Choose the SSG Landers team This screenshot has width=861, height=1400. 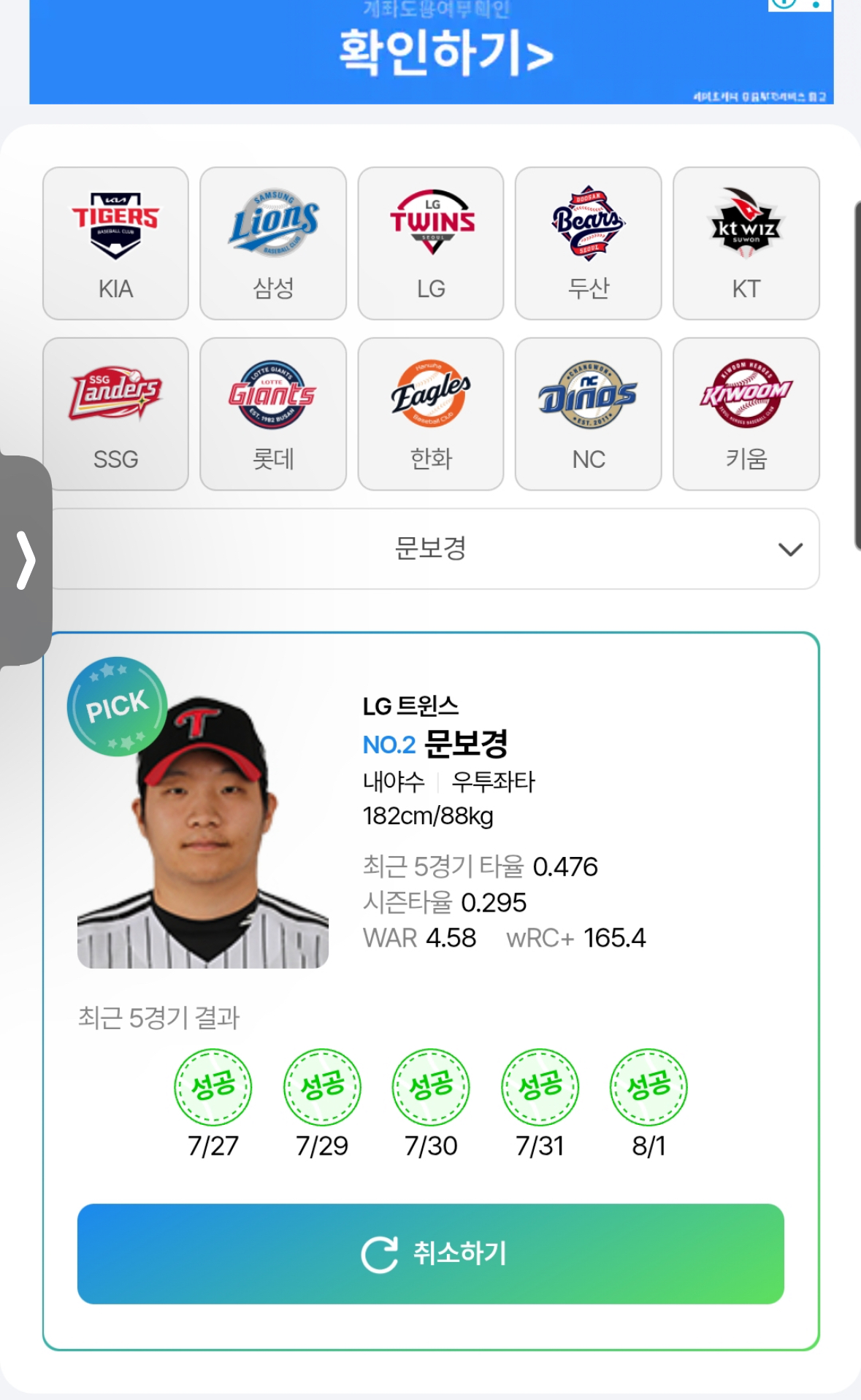[115, 414]
